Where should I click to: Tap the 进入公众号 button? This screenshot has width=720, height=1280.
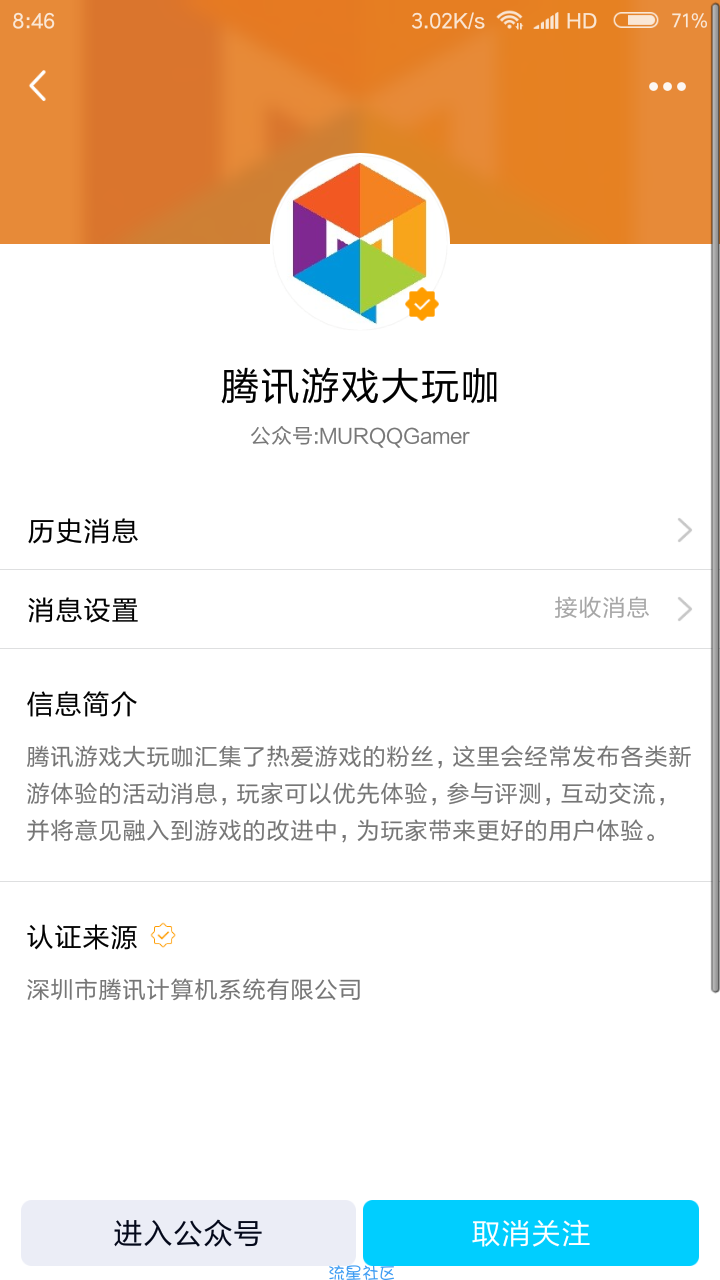188,1233
